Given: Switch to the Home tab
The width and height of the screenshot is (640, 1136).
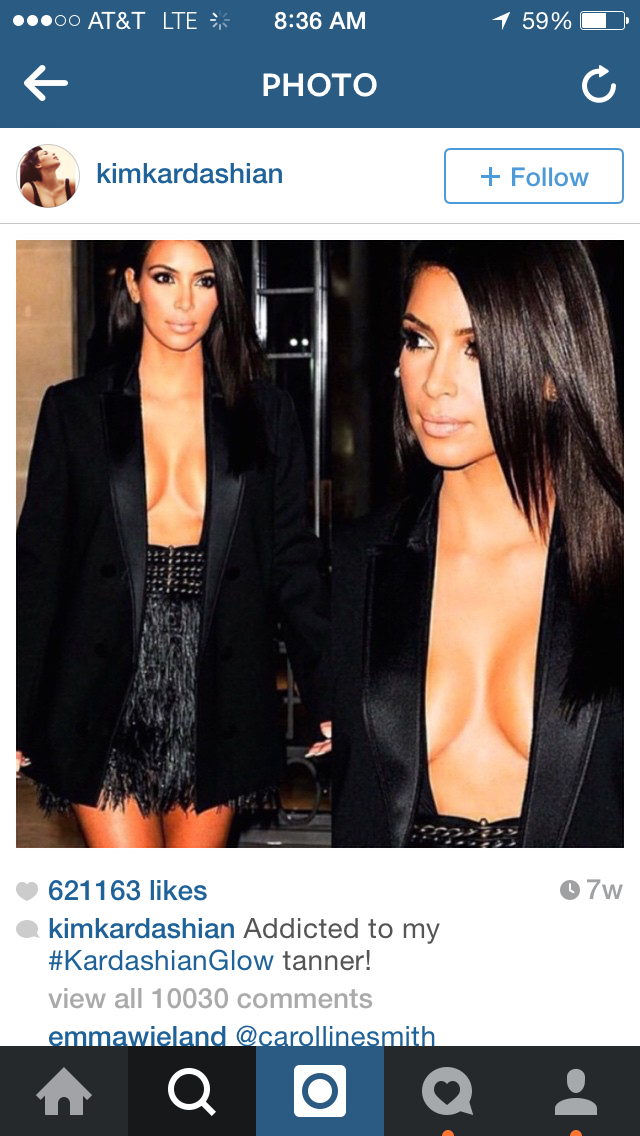Looking at the screenshot, I should click(x=64, y=1091).
